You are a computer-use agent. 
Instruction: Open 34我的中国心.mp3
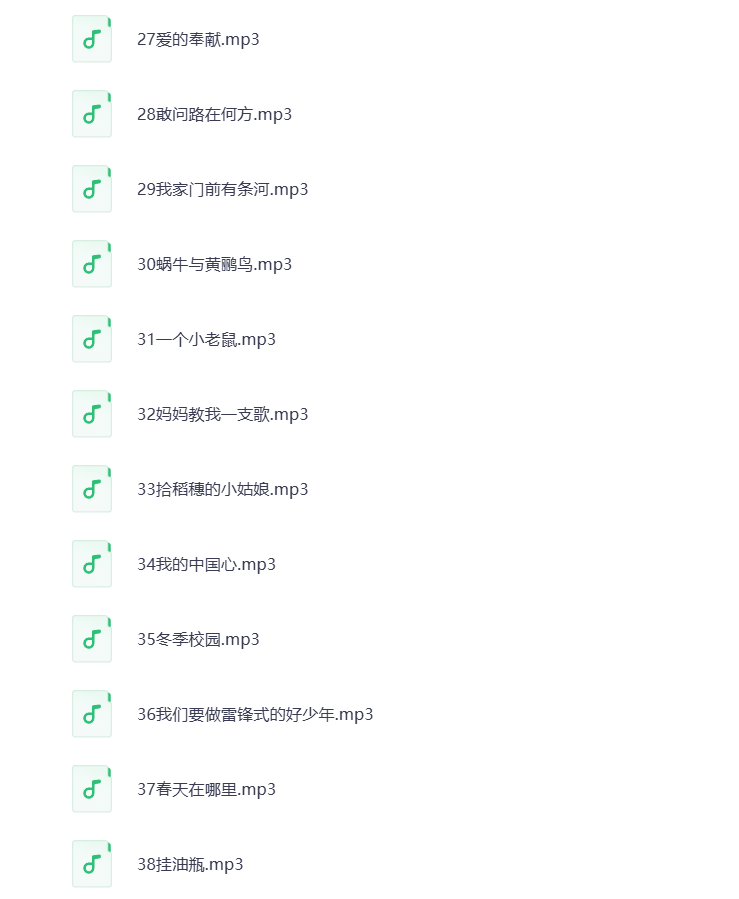pos(206,565)
